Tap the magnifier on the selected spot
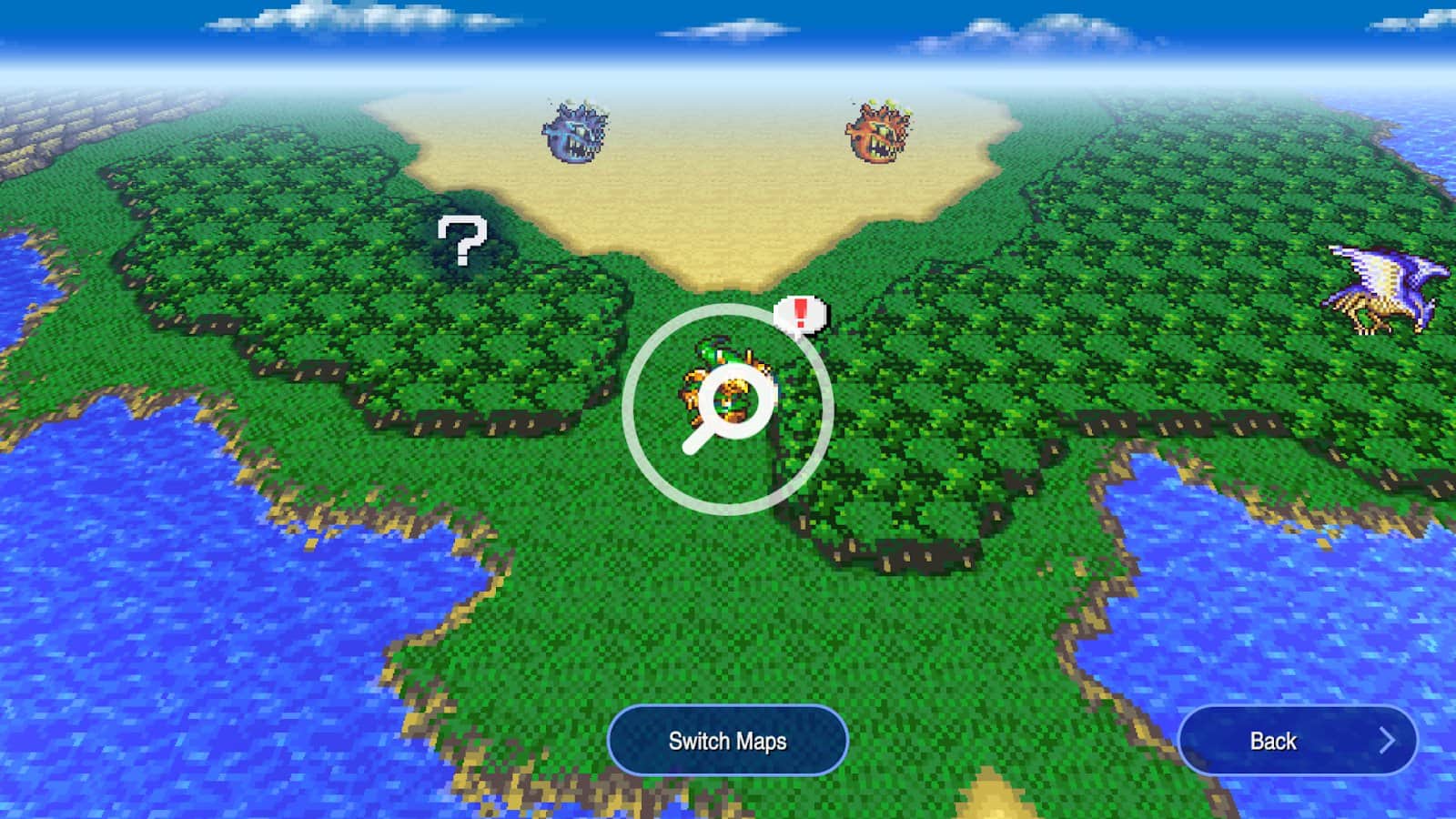The height and width of the screenshot is (819, 1456). point(728,410)
